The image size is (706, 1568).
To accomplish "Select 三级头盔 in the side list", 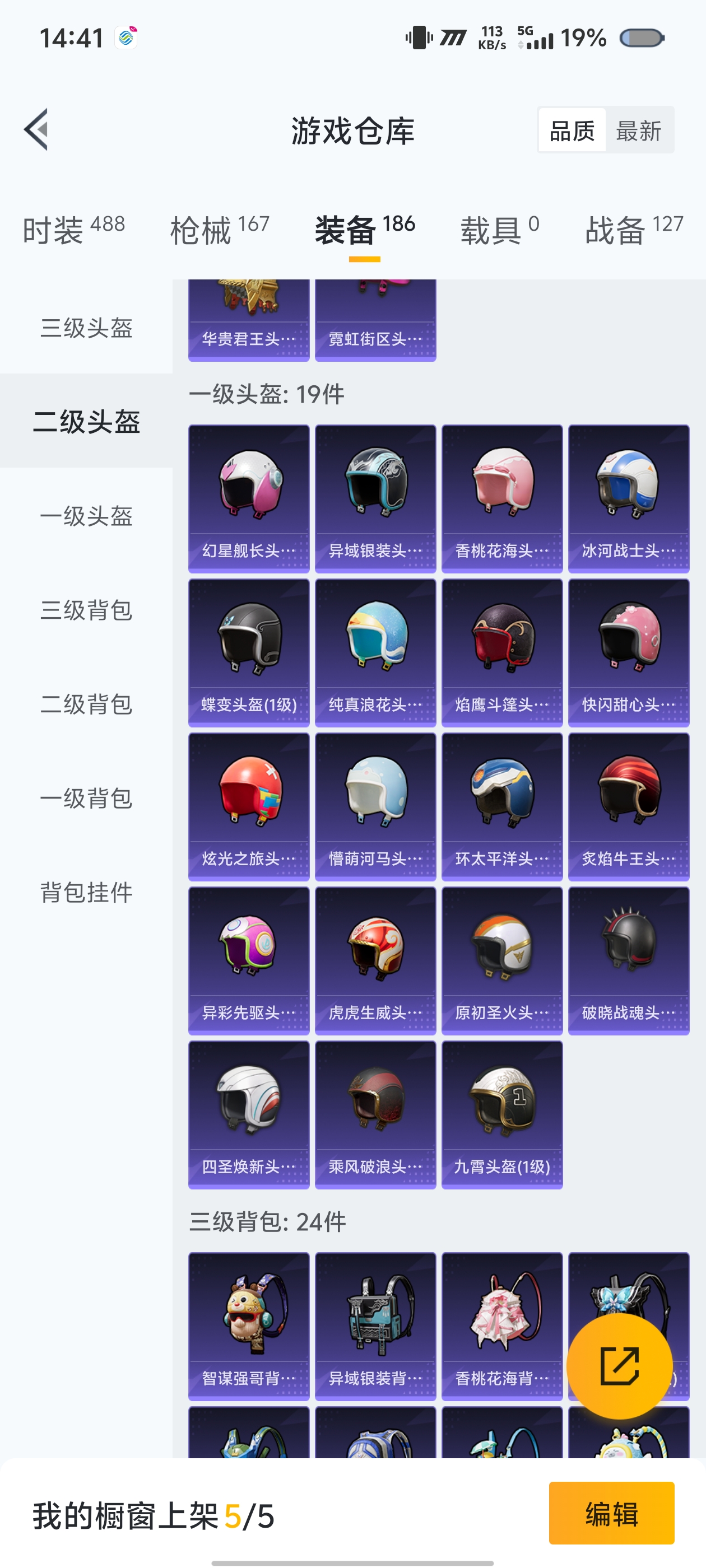I will (x=86, y=328).
